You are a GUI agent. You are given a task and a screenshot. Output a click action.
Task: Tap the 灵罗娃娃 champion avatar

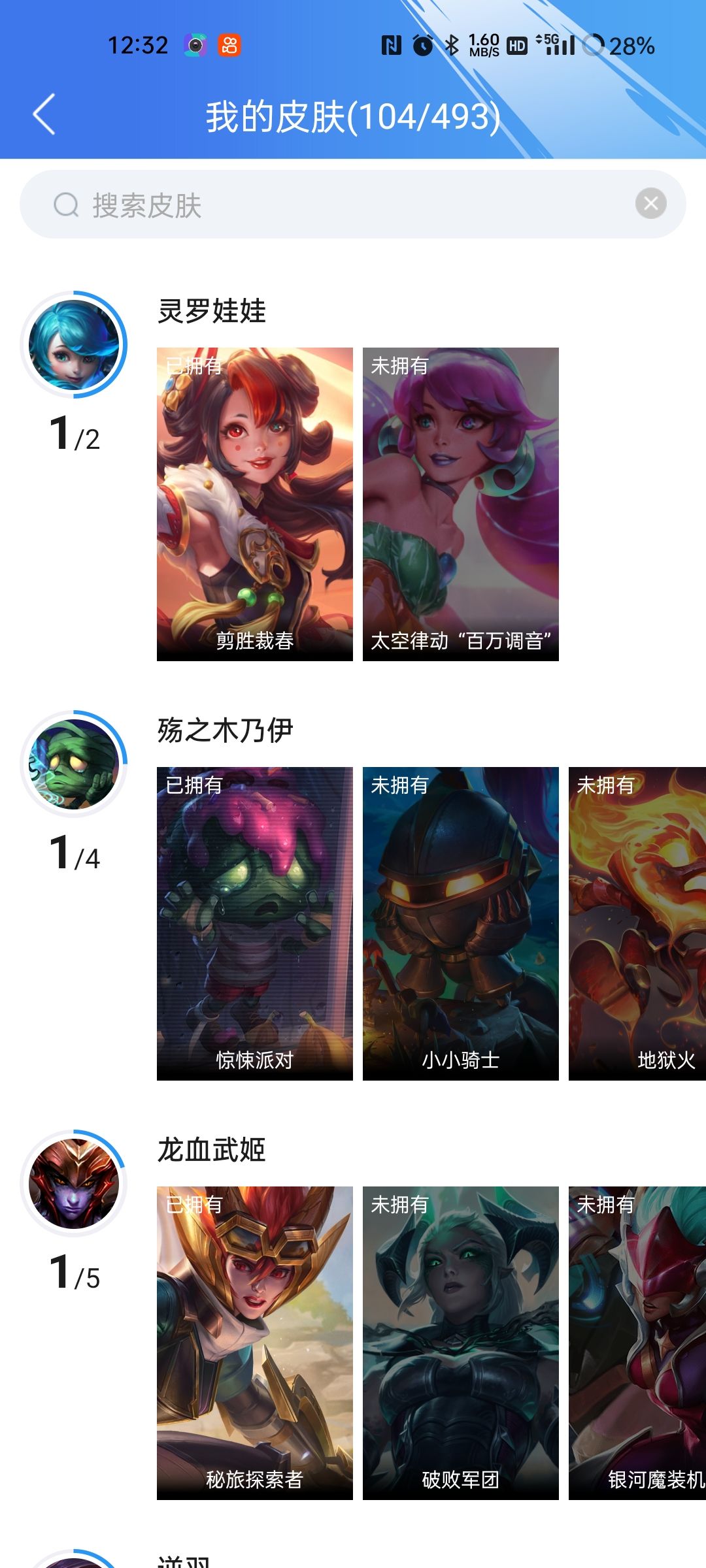74,345
